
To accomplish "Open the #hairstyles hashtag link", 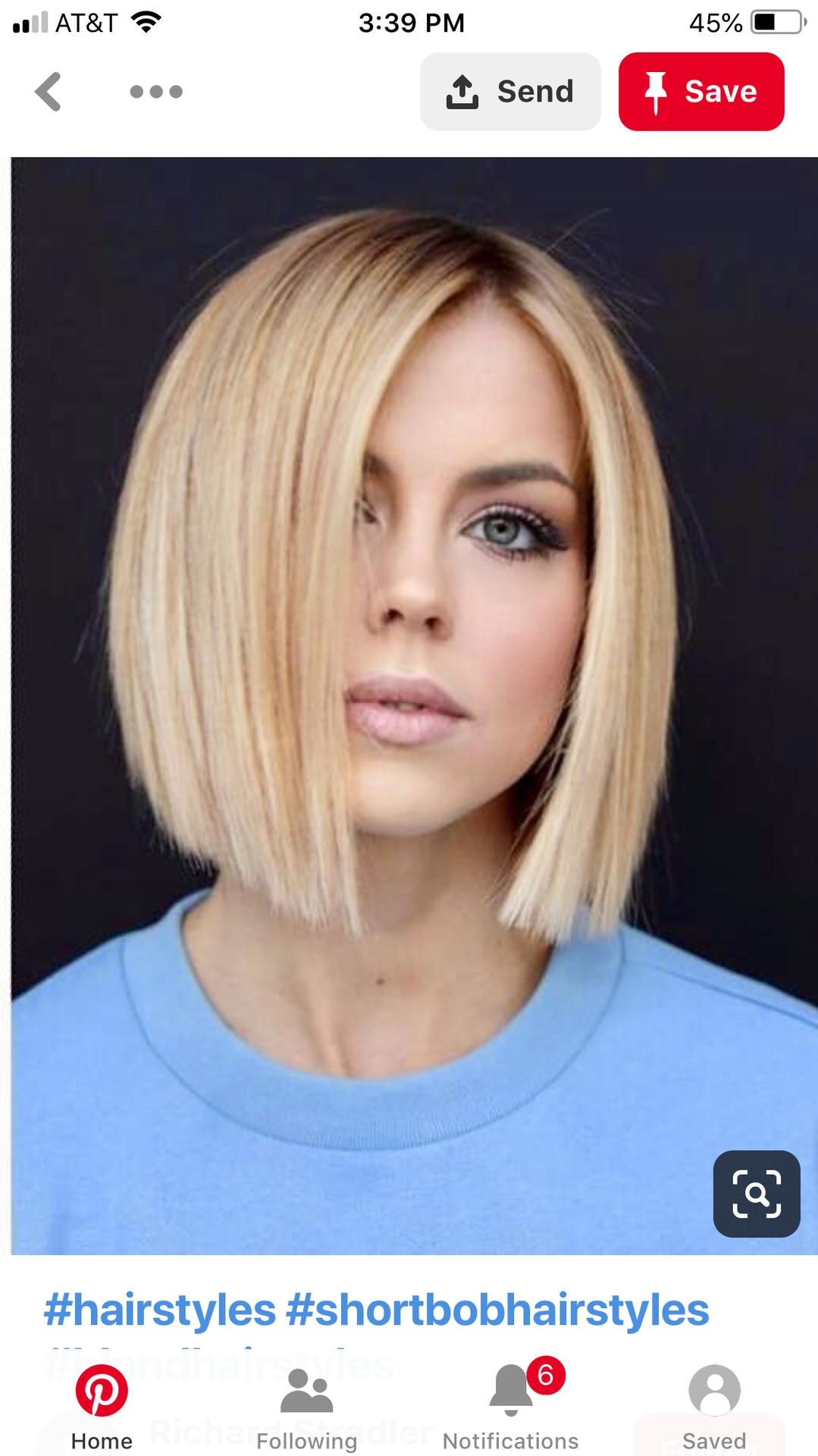I will pyautogui.click(x=160, y=1310).
